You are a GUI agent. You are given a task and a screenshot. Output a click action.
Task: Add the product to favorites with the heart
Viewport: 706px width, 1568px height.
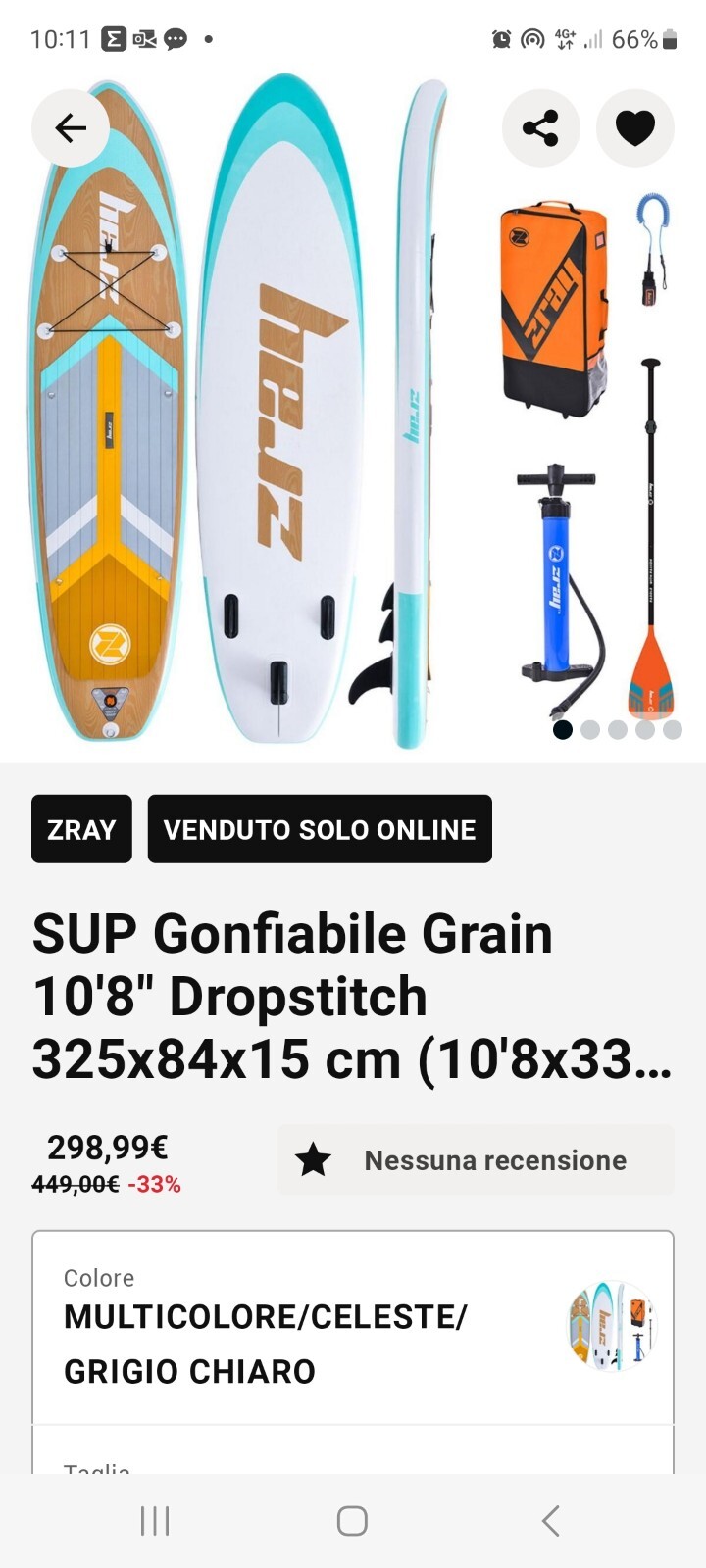point(634,128)
